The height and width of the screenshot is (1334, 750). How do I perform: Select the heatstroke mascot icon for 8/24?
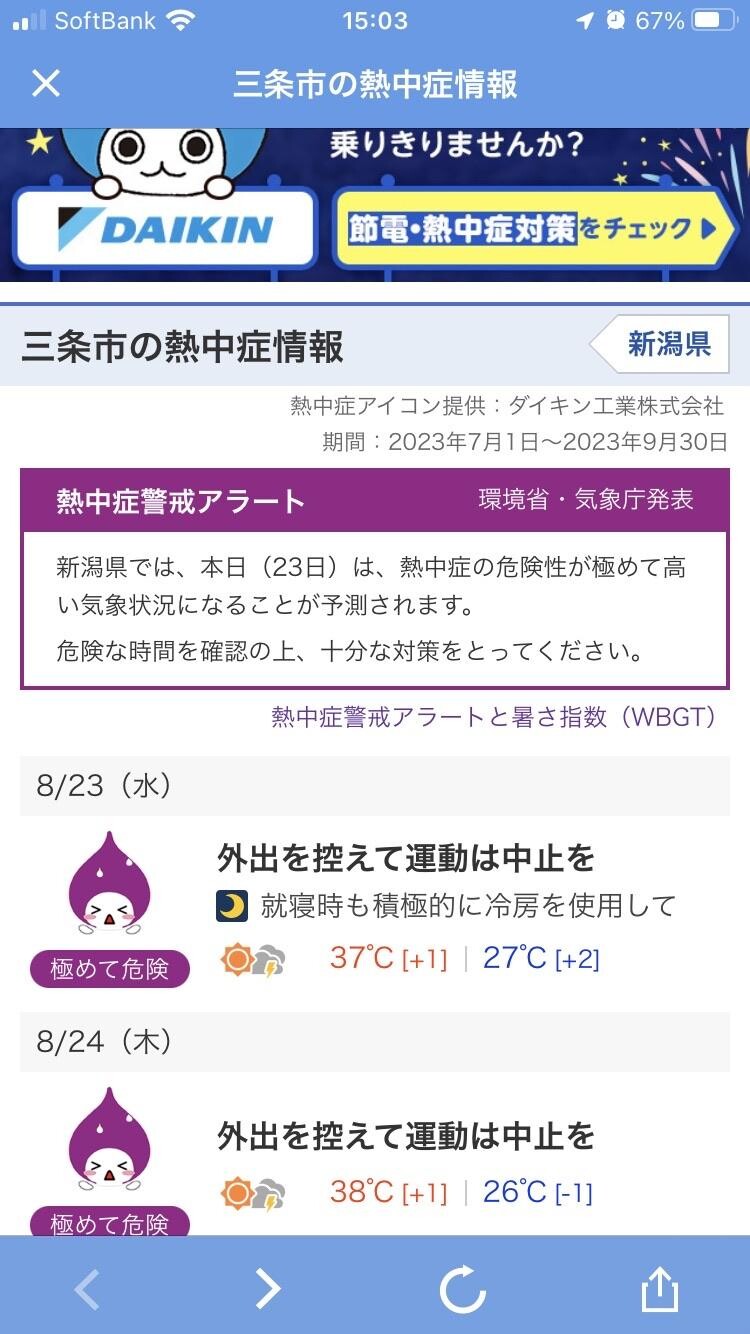coord(108,1140)
